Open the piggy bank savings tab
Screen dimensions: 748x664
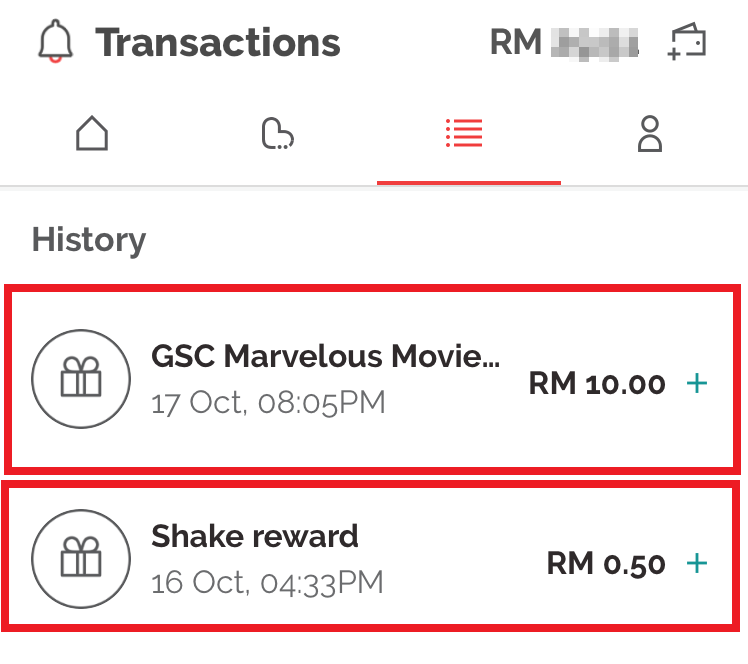(277, 134)
